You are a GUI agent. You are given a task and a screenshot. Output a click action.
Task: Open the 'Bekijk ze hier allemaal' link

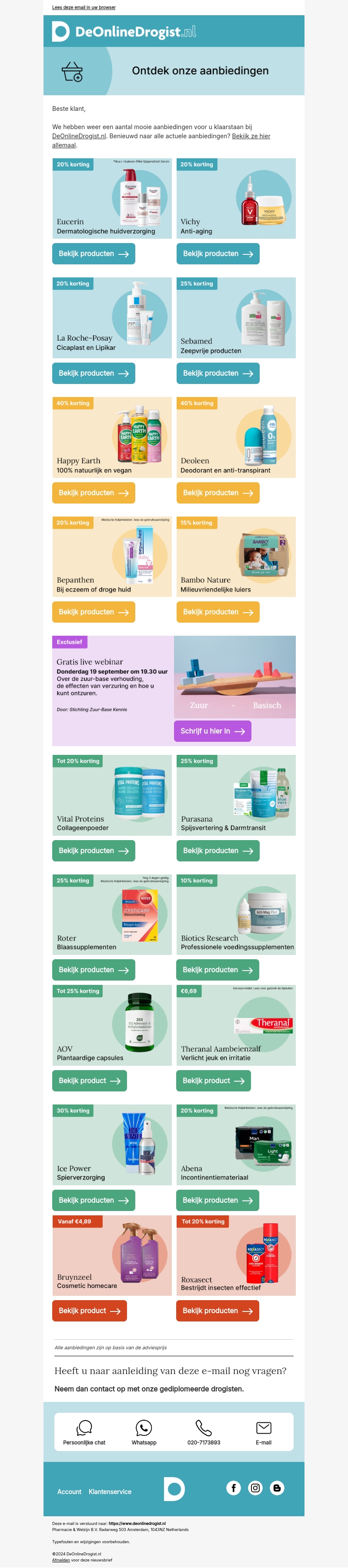pyautogui.click(x=251, y=137)
